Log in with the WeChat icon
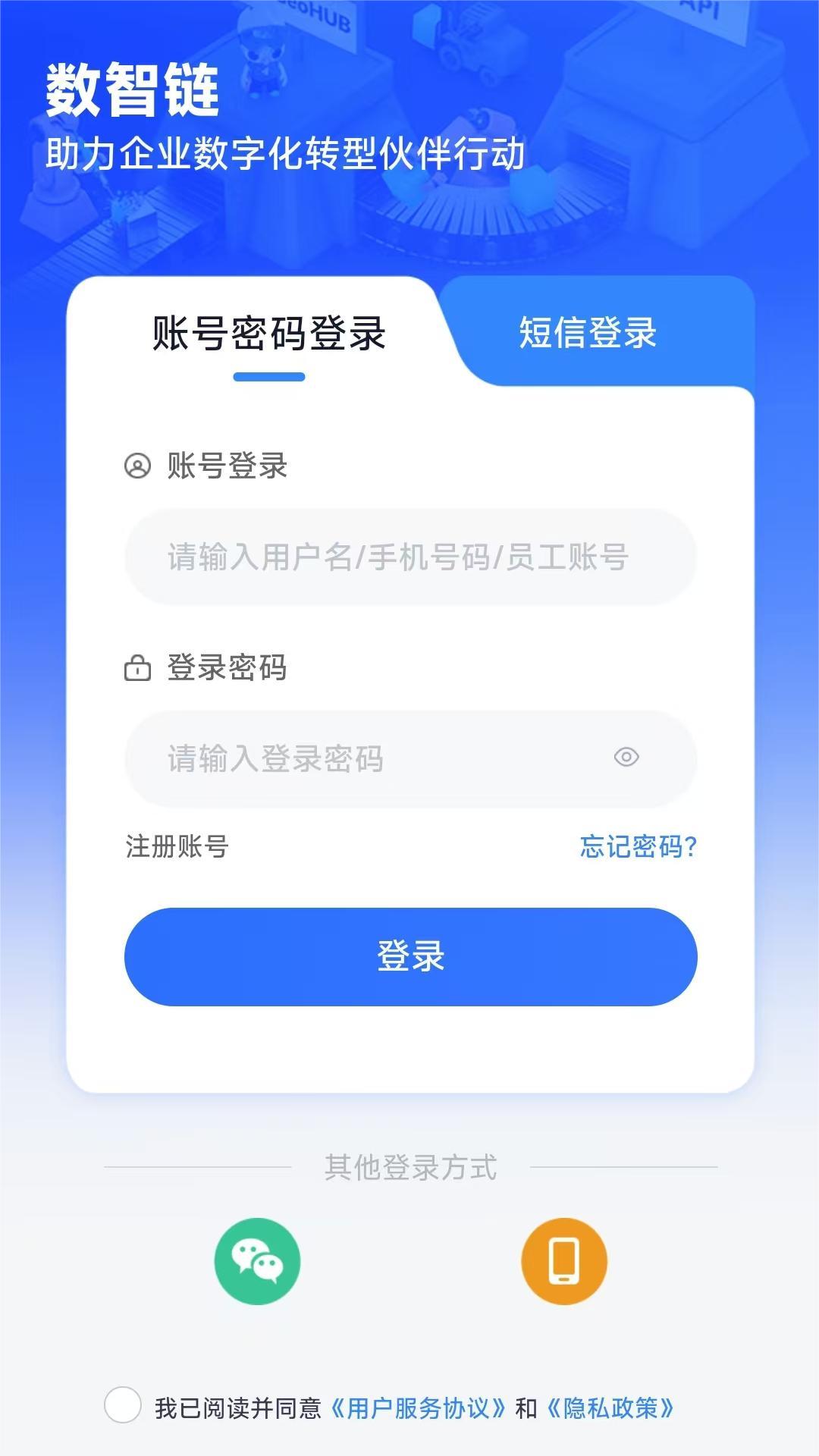The width and height of the screenshot is (819, 1456). pos(257,1261)
